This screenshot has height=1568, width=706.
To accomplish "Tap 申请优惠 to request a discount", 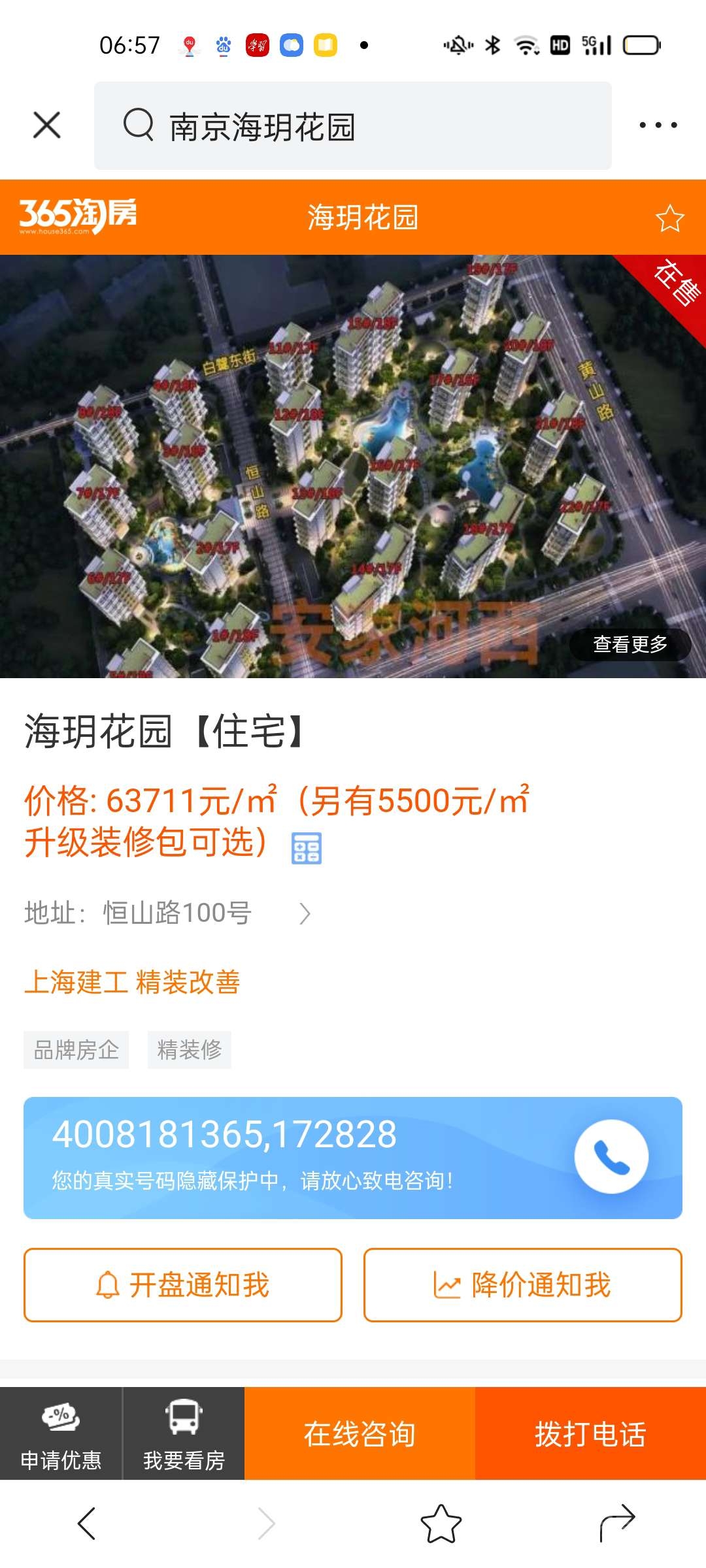I will coord(61,1433).
